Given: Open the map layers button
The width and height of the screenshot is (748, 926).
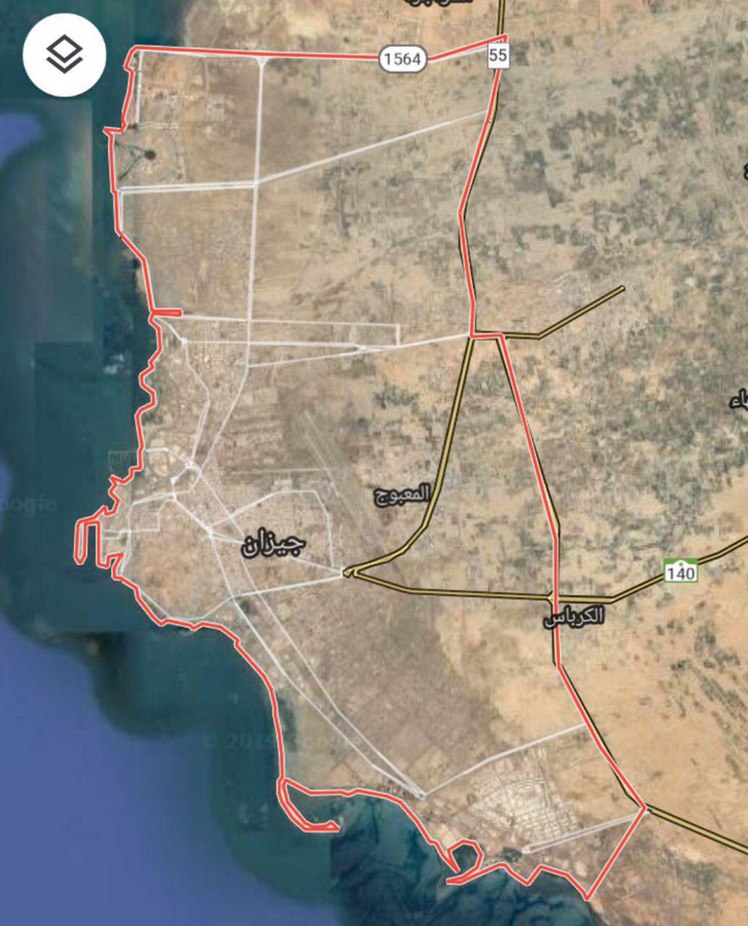Looking at the screenshot, I should tap(65, 55).
